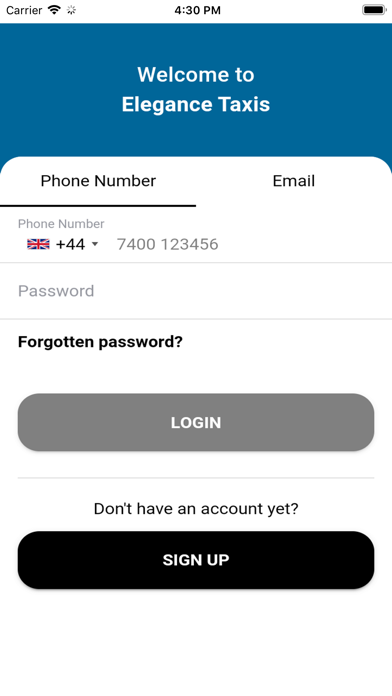
Task: Focus the Password field
Action: pos(196,291)
